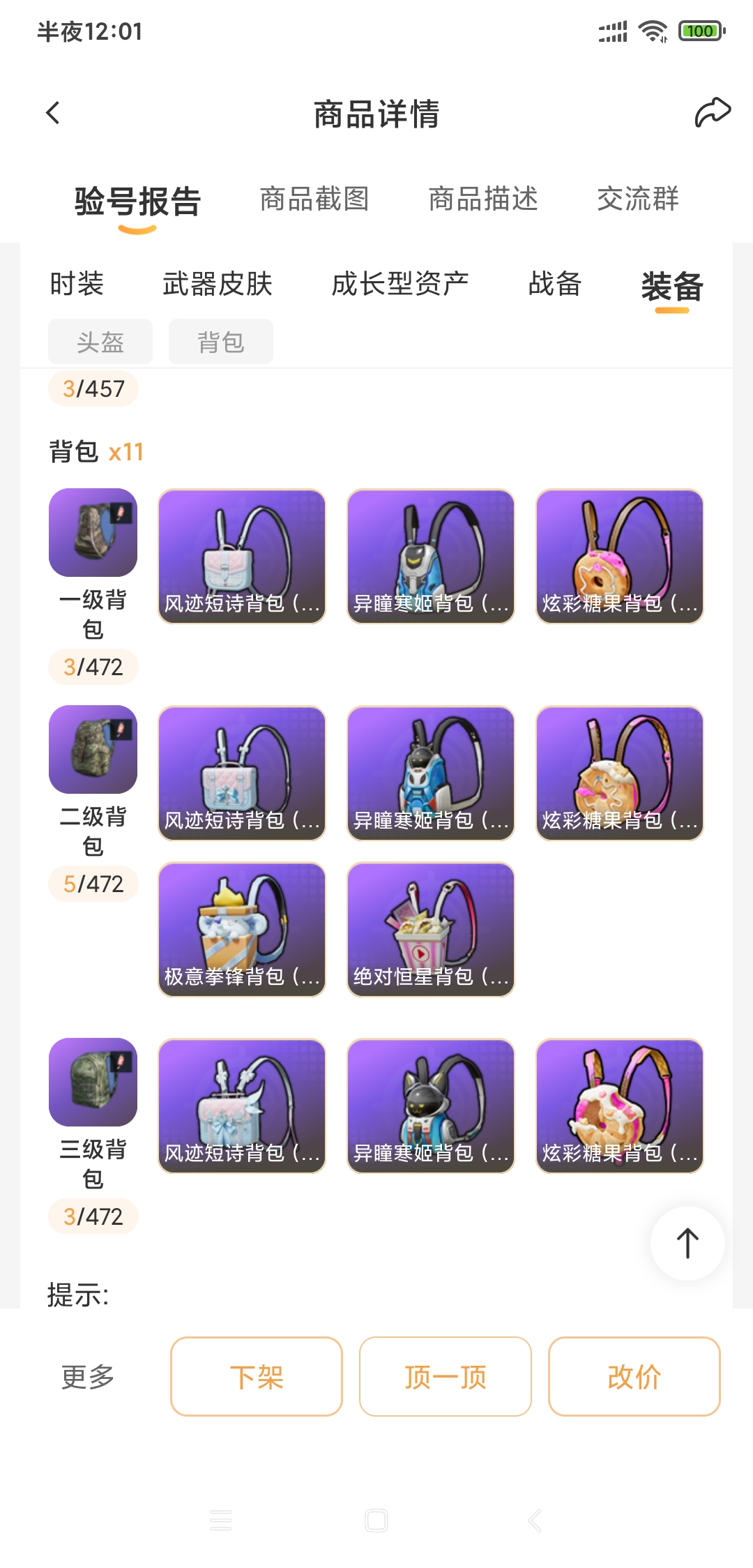Go back from 商品详情 page
This screenshot has width=753, height=1568.
click(x=53, y=113)
